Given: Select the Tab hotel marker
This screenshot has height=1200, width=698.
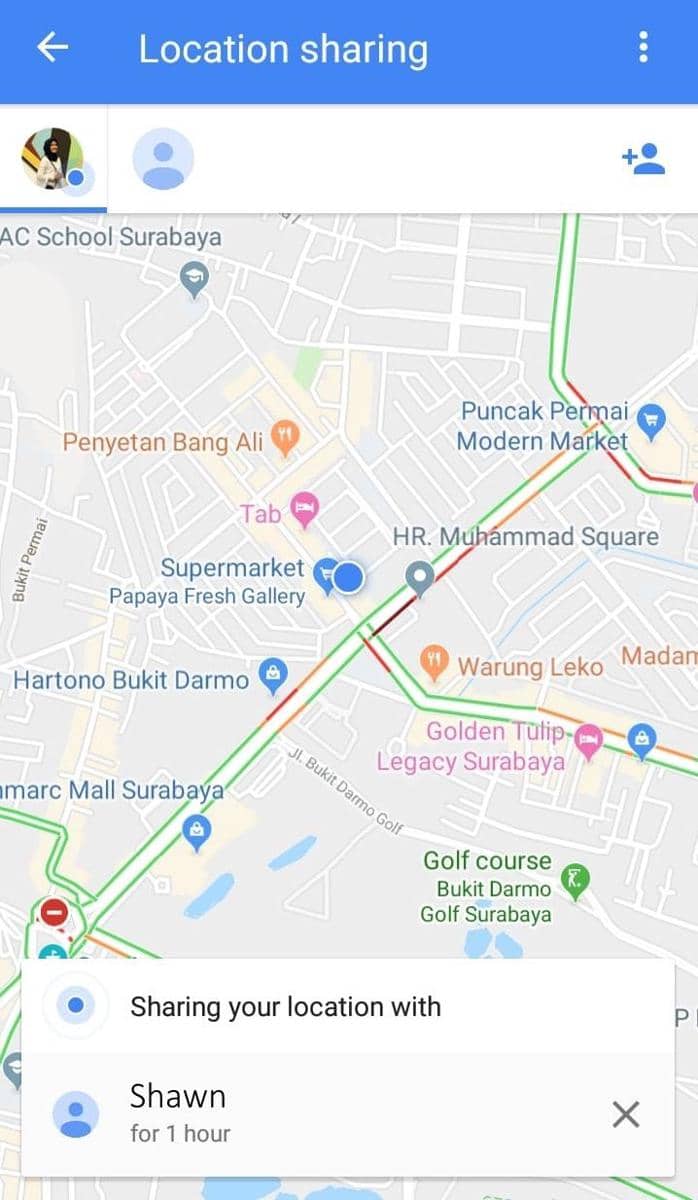Looking at the screenshot, I should point(304,508).
